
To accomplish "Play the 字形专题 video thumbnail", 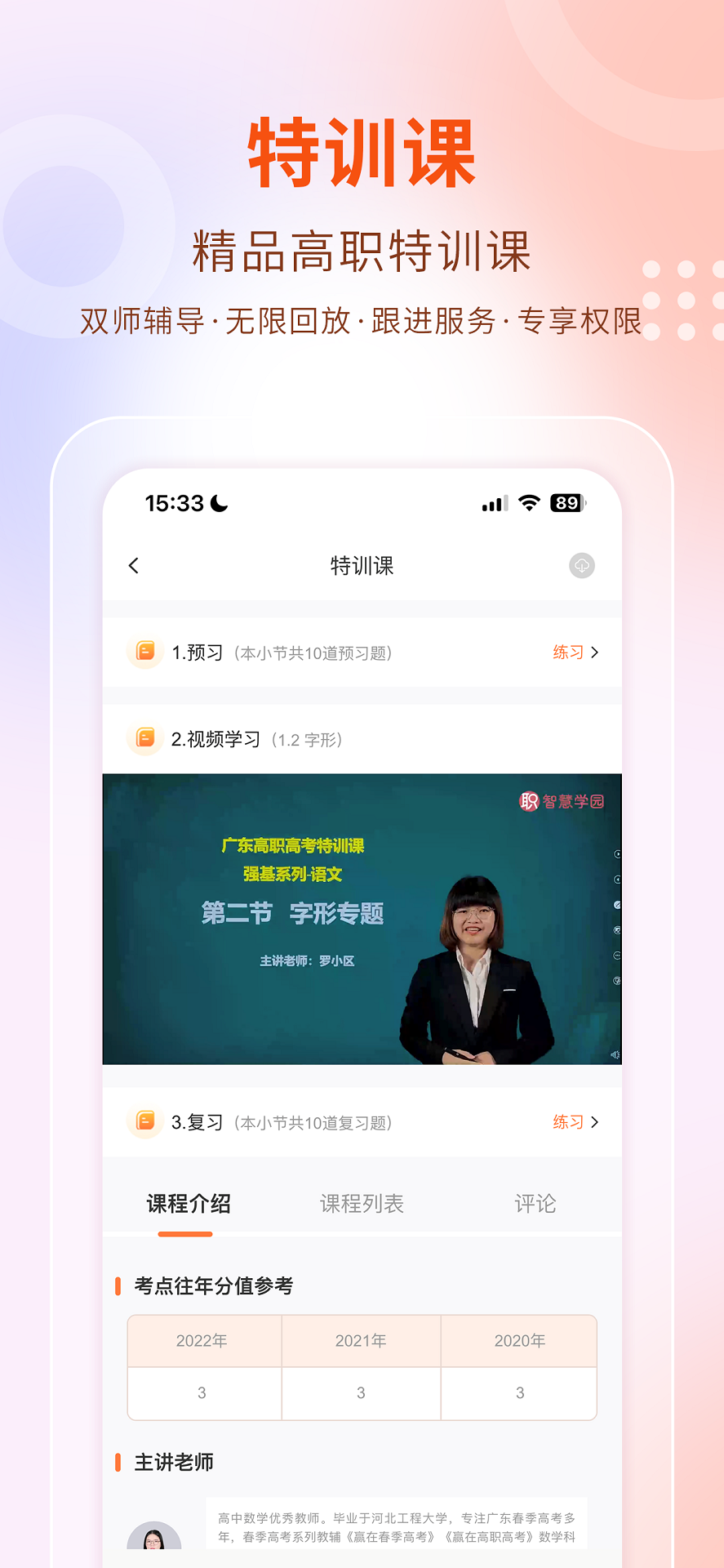I will (x=362, y=917).
